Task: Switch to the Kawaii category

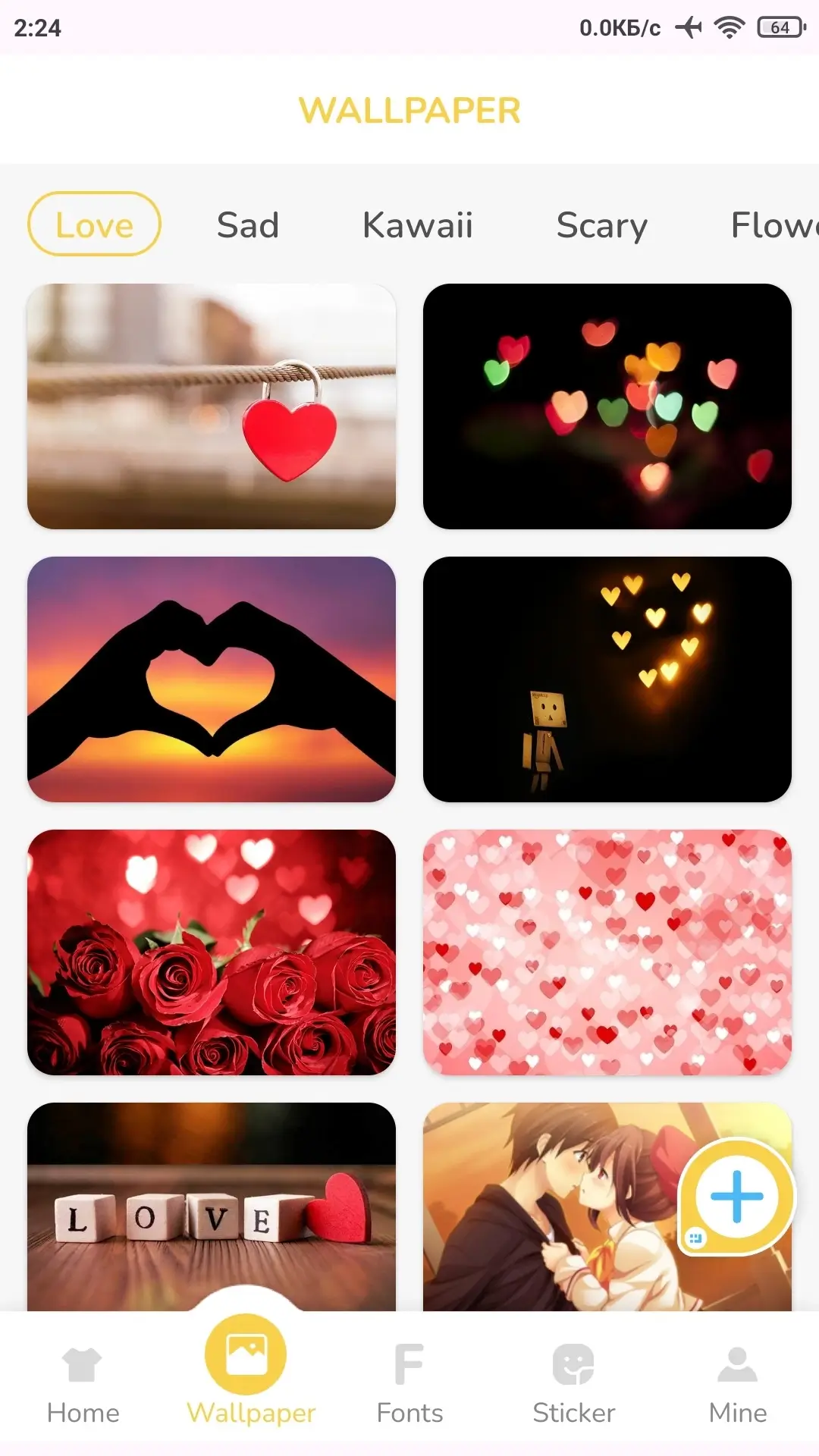Action: pos(417,224)
